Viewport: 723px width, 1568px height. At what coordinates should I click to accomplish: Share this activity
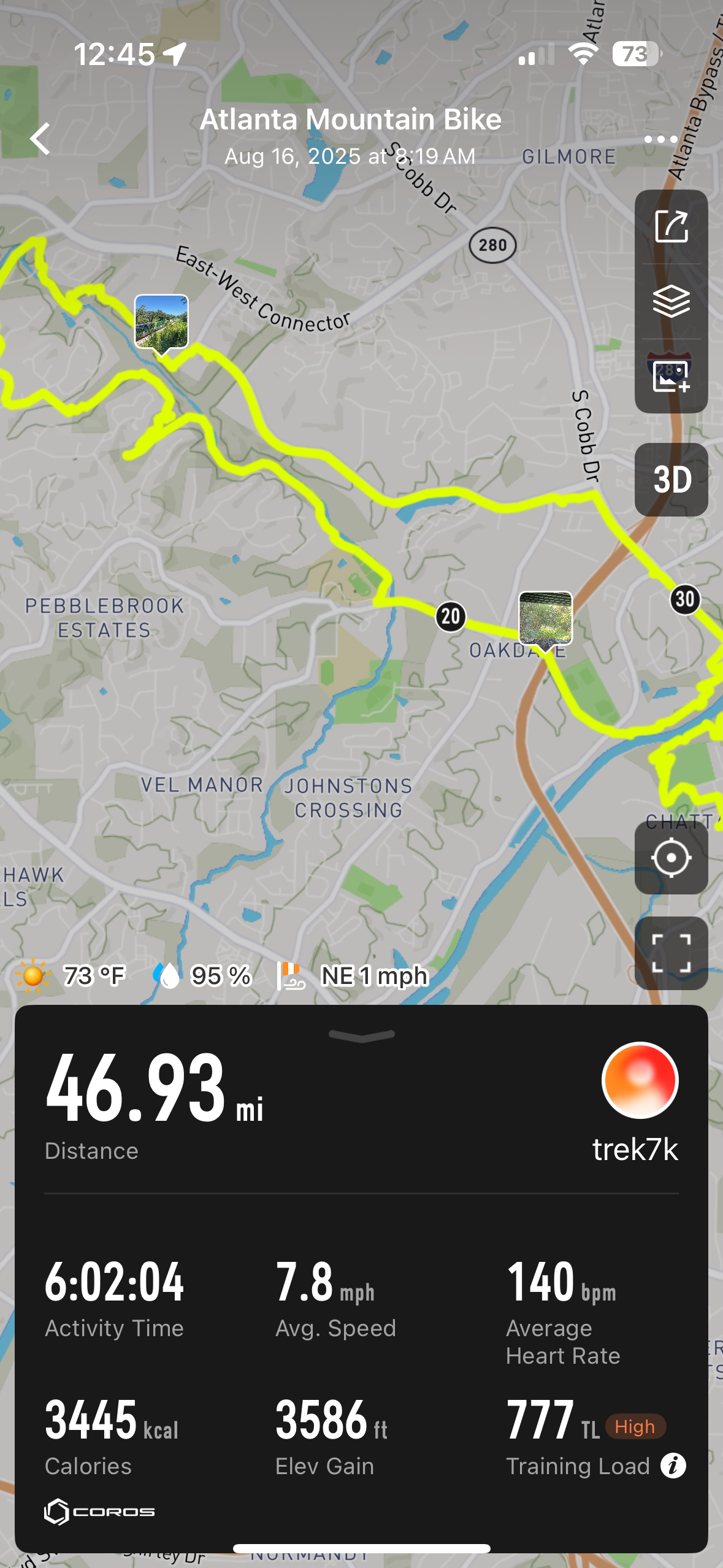point(671,226)
